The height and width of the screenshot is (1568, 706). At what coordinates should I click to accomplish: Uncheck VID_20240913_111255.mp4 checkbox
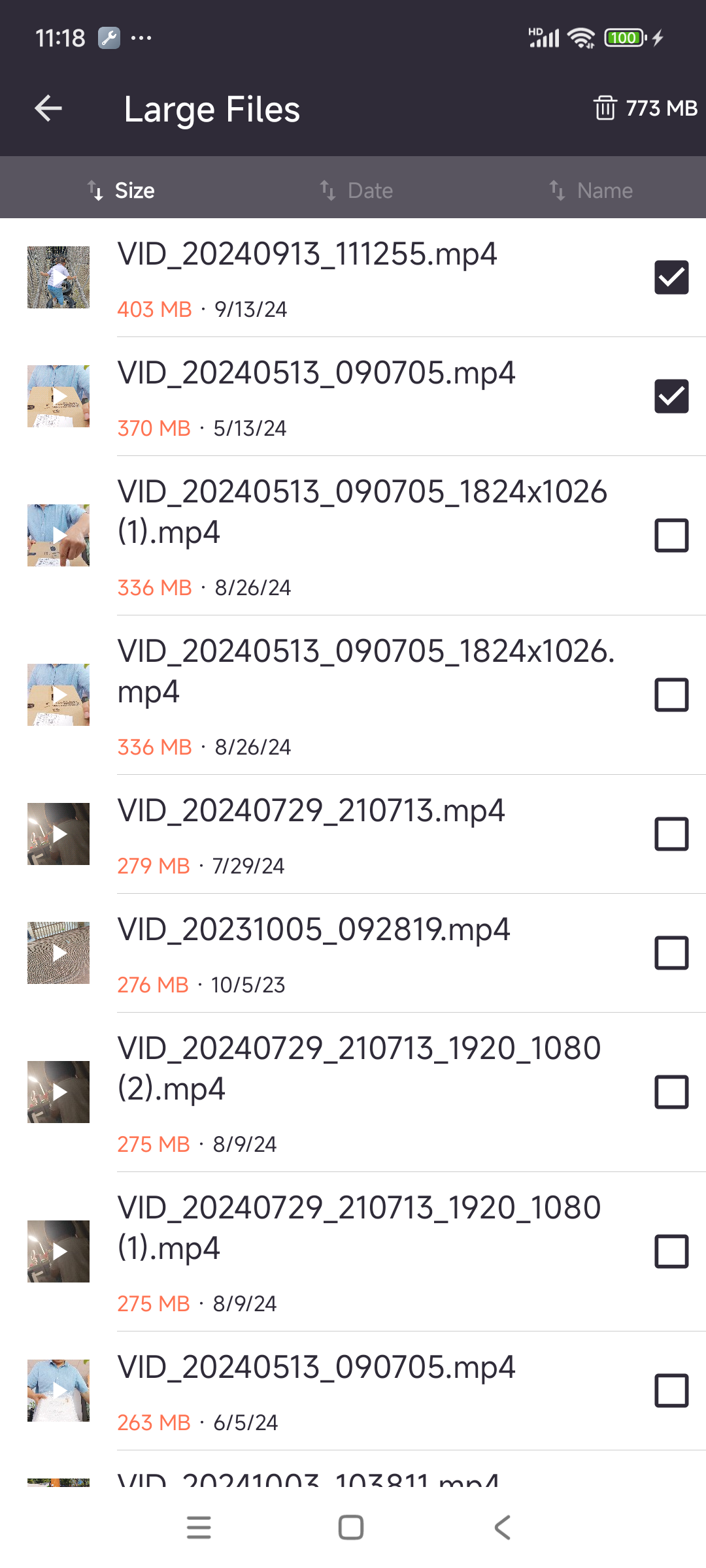pyautogui.click(x=671, y=278)
